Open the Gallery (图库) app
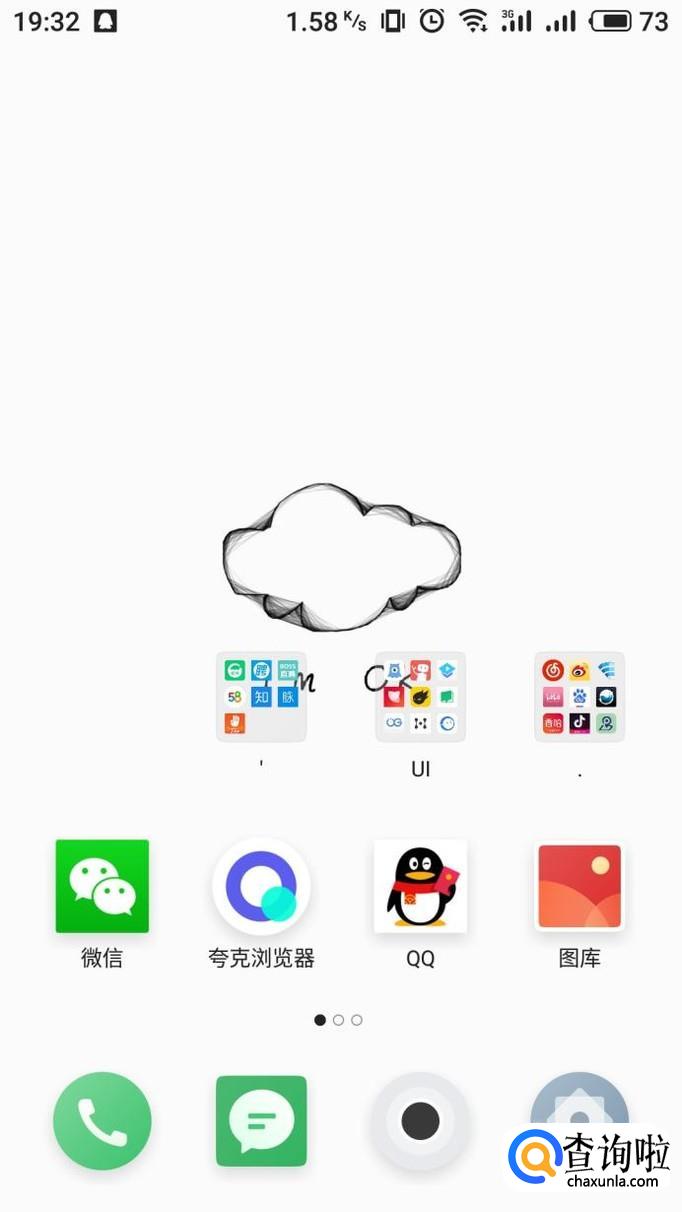 click(x=579, y=886)
